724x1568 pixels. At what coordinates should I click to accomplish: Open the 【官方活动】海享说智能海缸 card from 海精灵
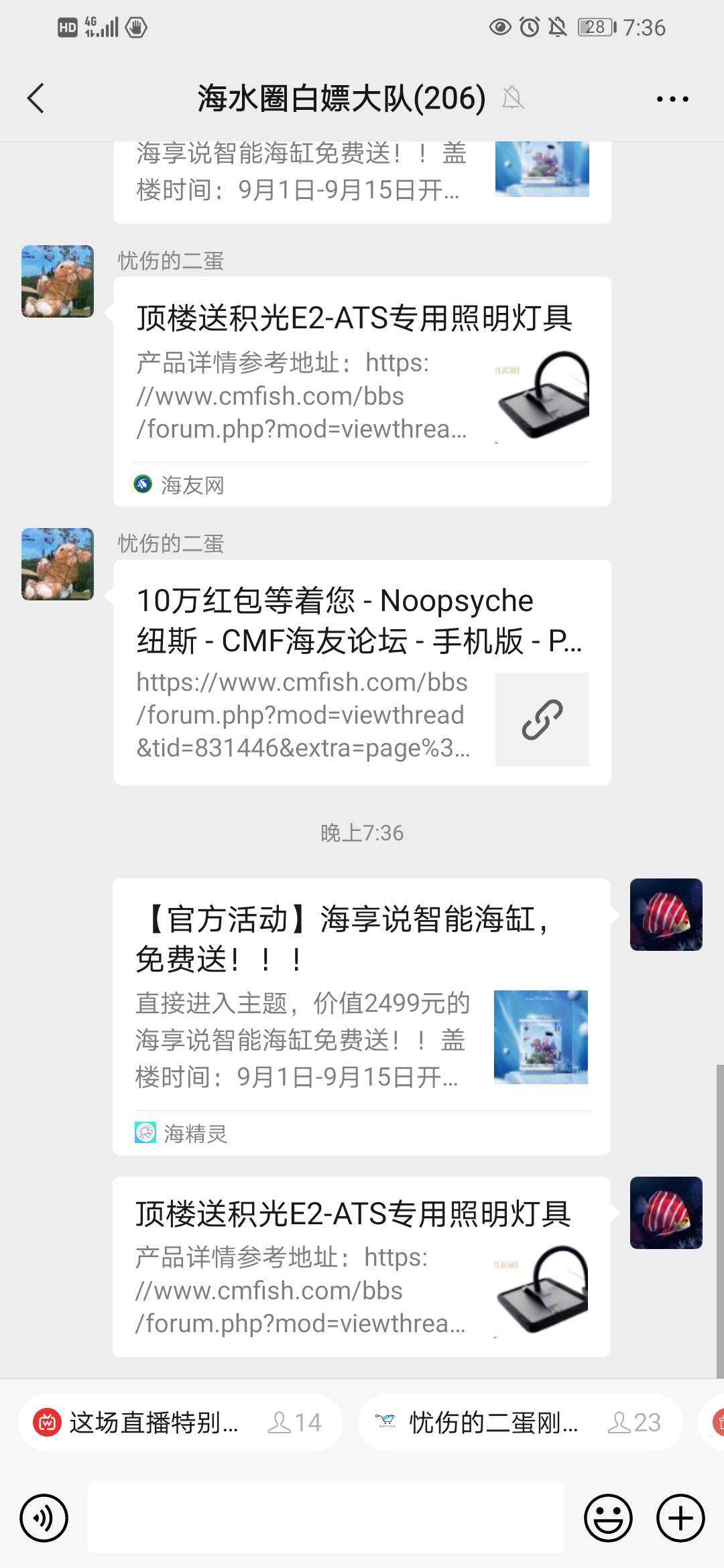[361, 1016]
